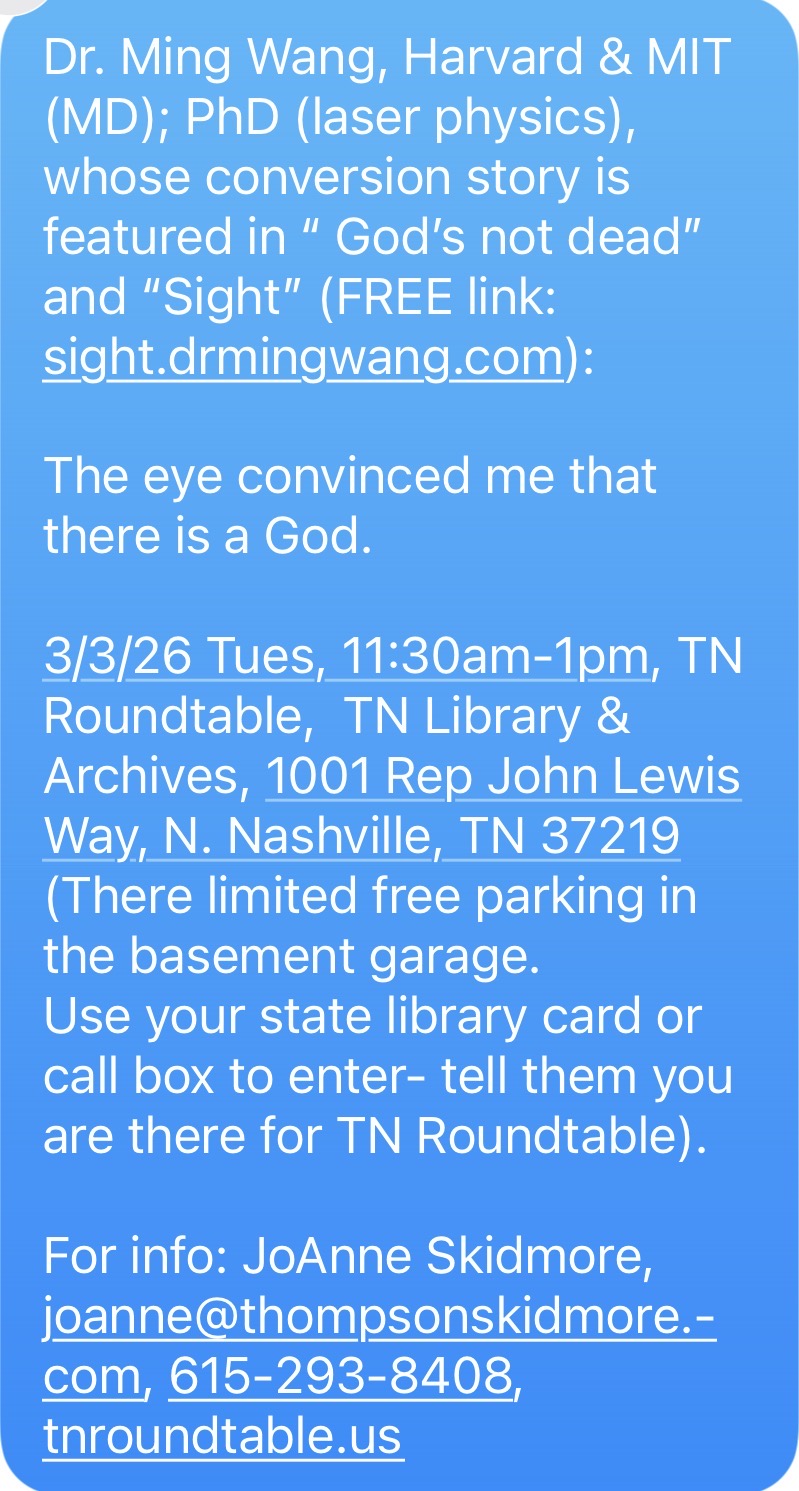The width and height of the screenshot is (799, 1491).
Task: Visit the tnroundtable.us website link
Action: [x=222, y=1437]
